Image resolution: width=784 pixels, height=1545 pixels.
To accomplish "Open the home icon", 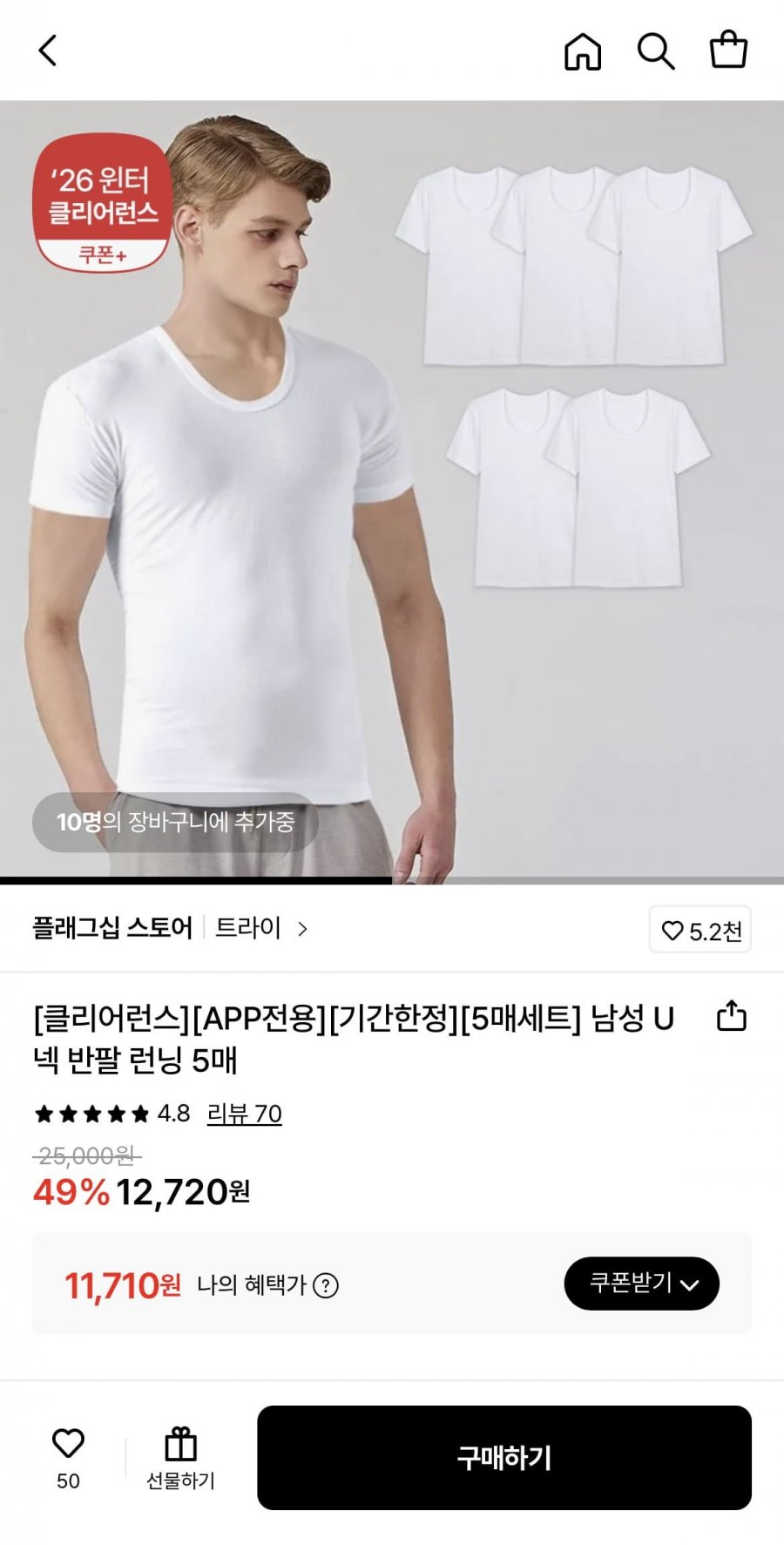I will tap(583, 51).
